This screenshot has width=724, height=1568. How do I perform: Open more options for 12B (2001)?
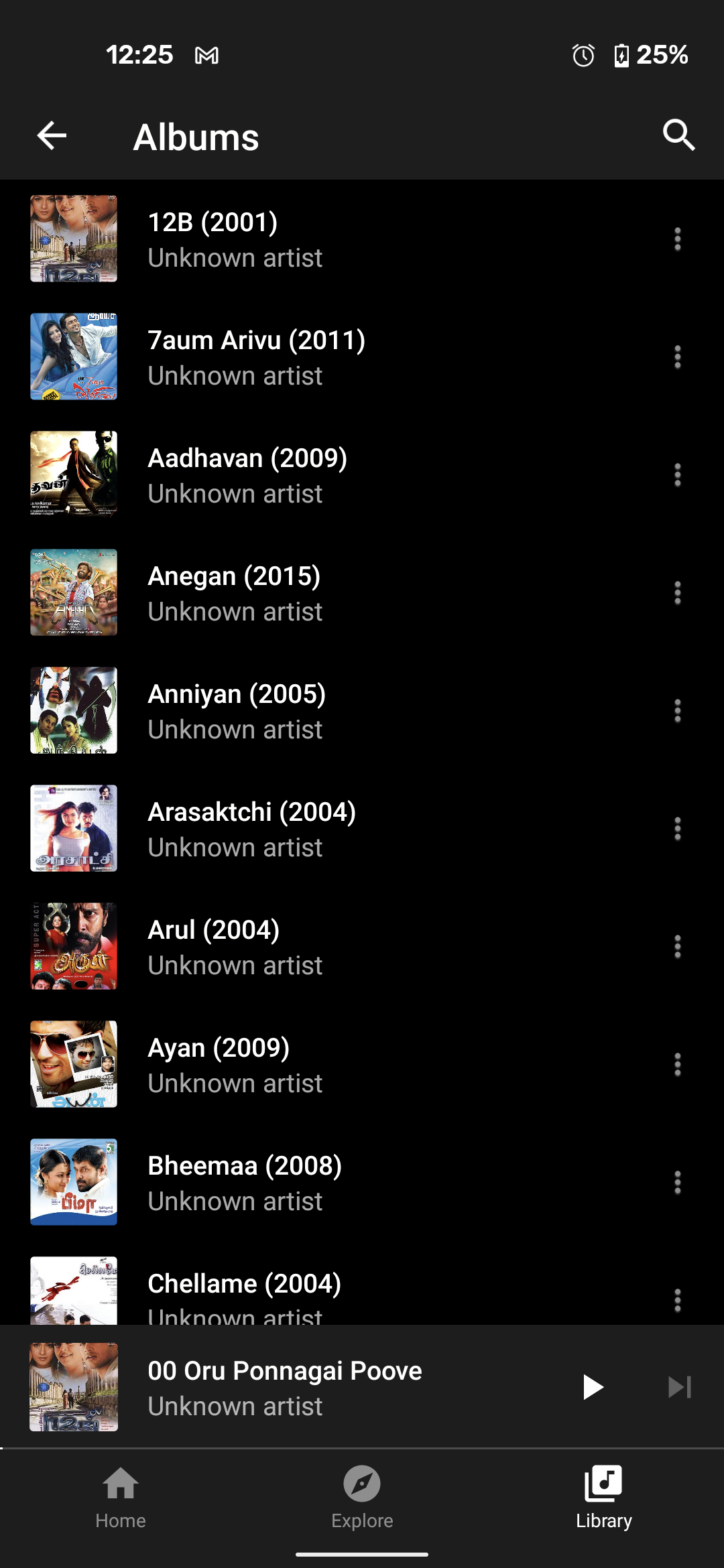[x=677, y=239]
